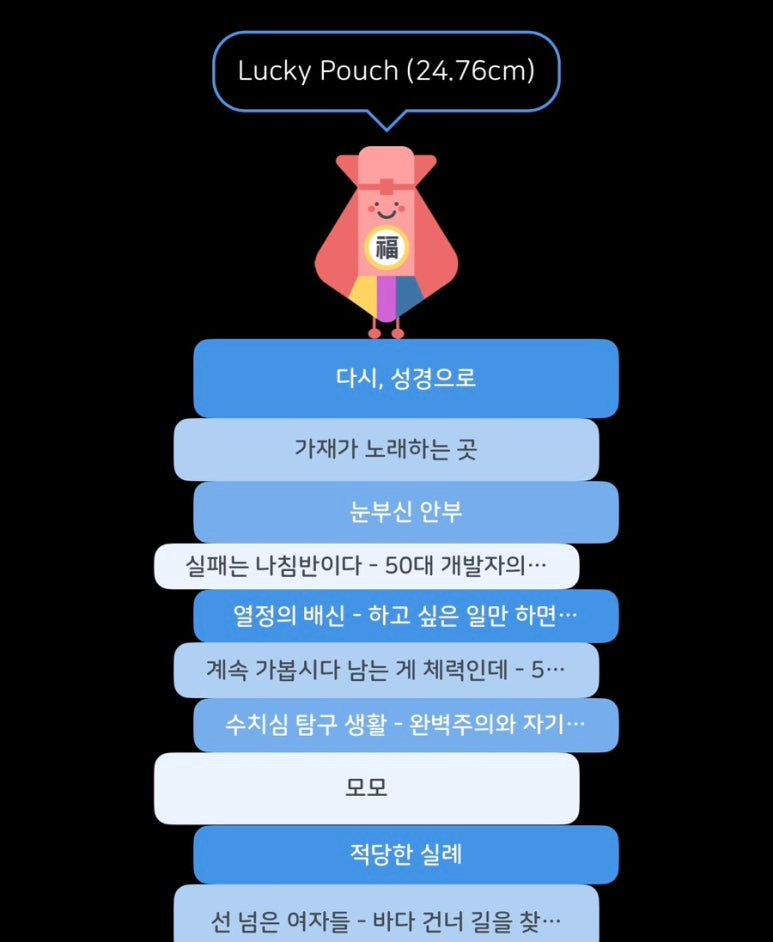Select the book 눈부신 안부
This screenshot has height=942, width=773.
click(405, 512)
